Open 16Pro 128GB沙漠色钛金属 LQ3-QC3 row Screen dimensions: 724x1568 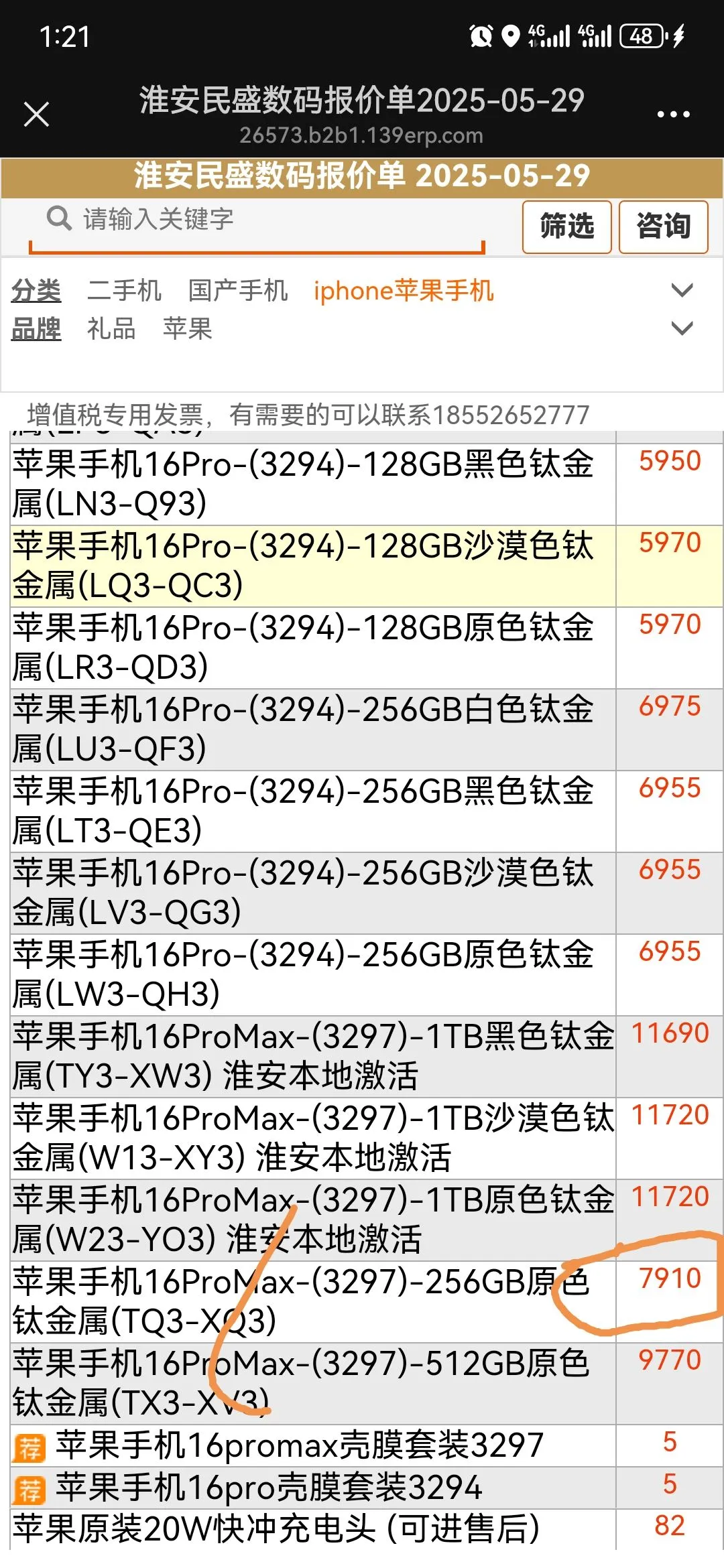click(x=366, y=566)
